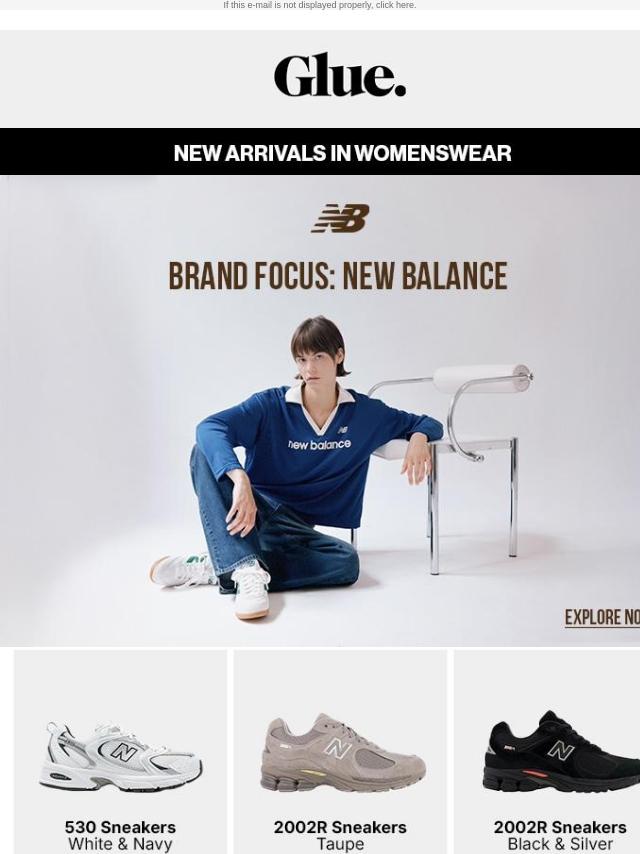Open the Brand Focus New Balance banner

[x=338, y=277]
